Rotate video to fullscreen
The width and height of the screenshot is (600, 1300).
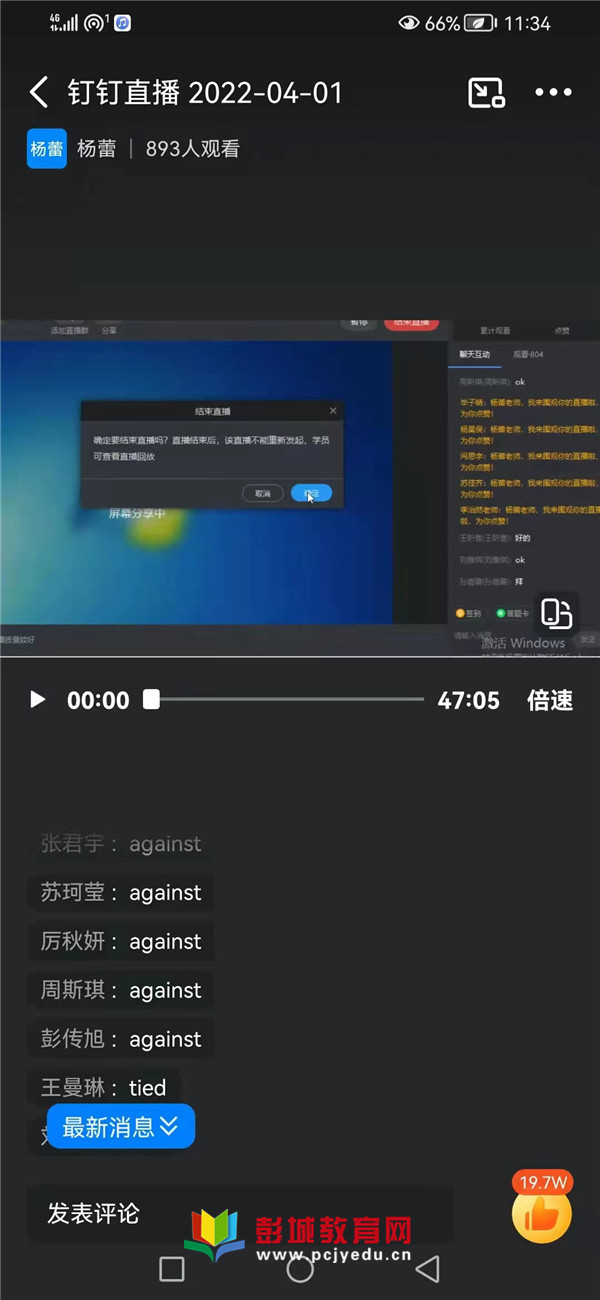coord(556,613)
